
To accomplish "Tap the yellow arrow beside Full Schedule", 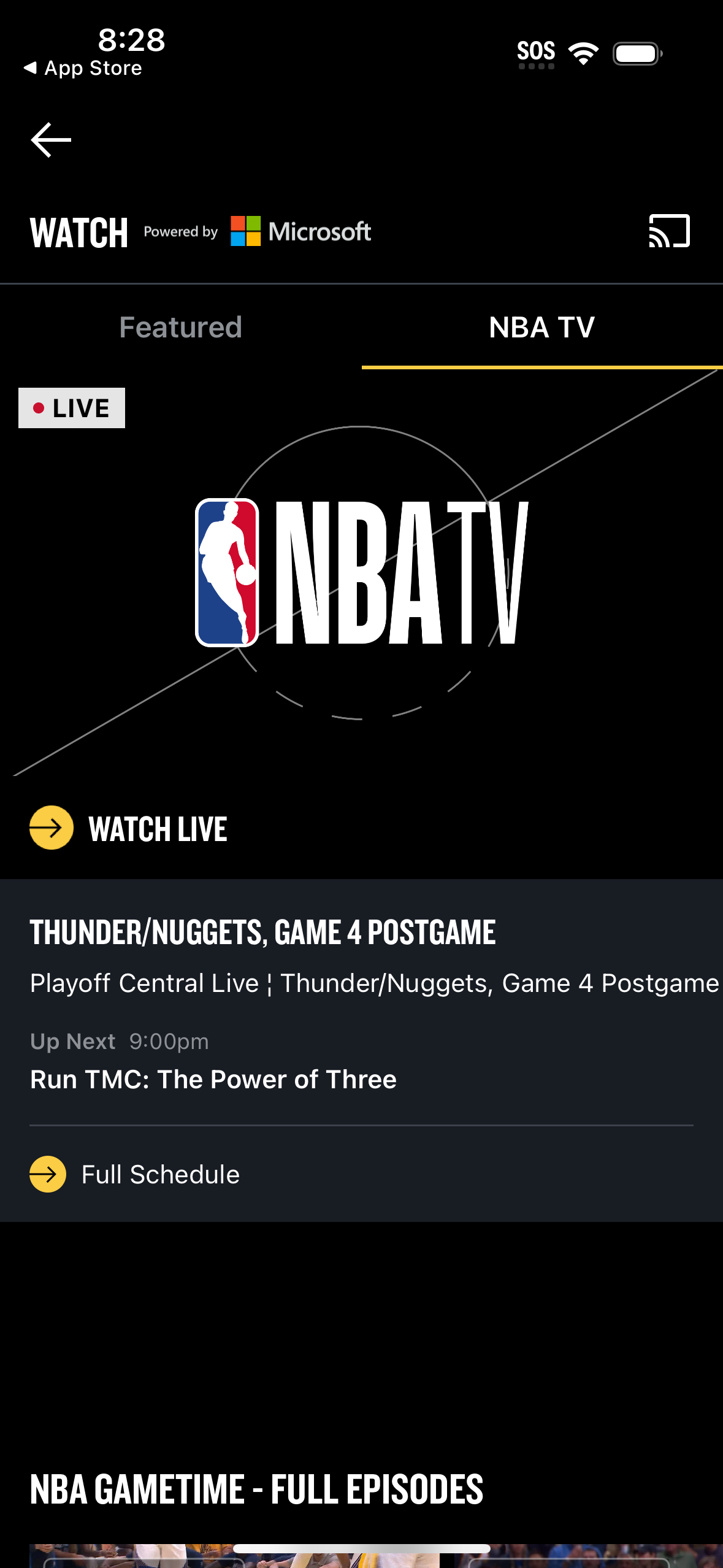I will tap(47, 1174).
